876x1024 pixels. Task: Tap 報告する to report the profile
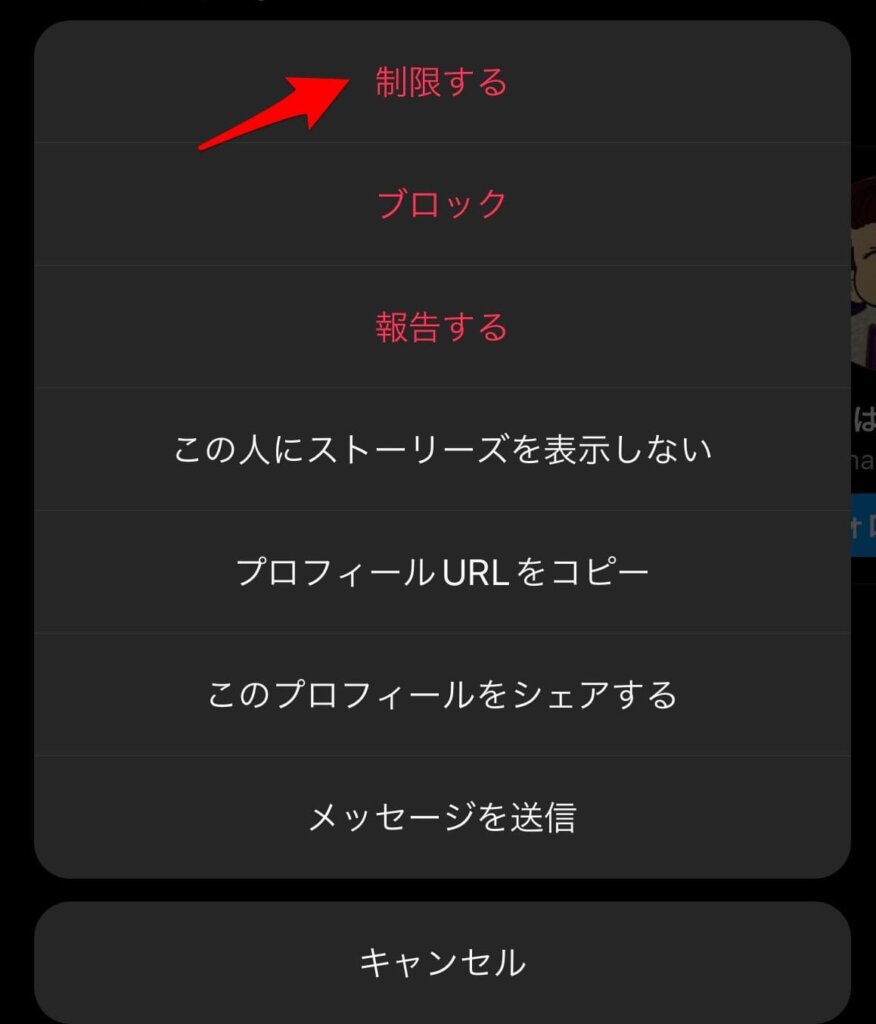click(442, 327)
